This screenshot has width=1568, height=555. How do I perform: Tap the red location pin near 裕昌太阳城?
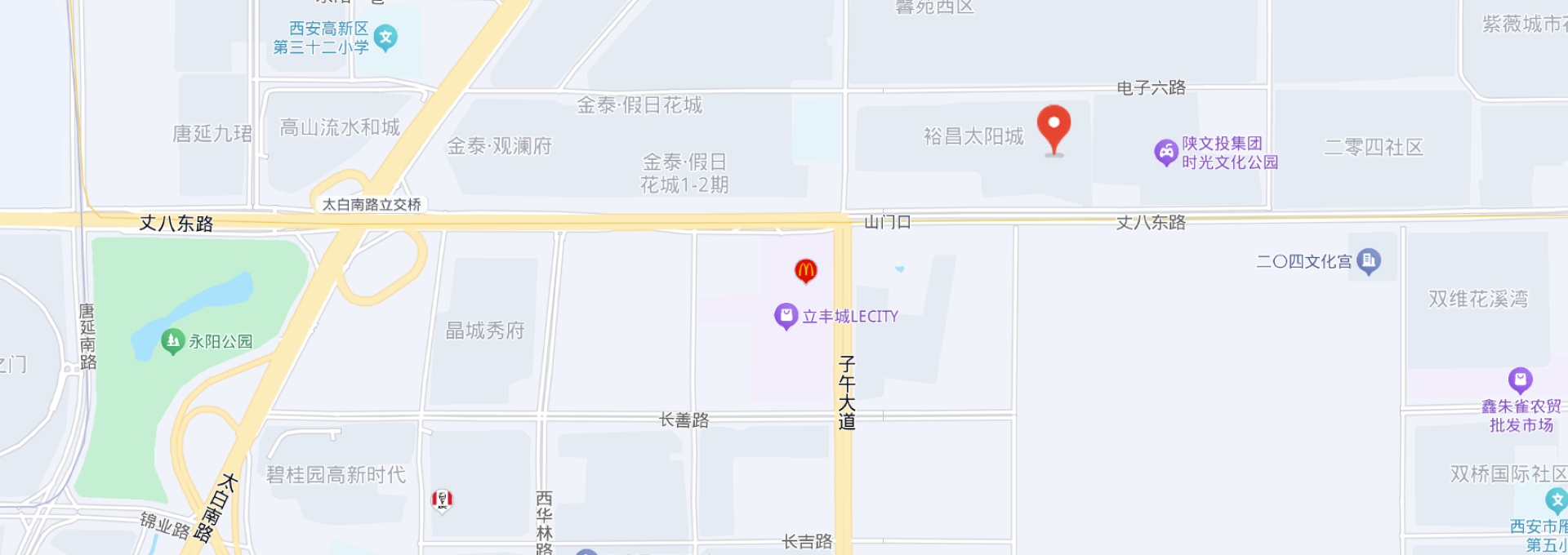(1053, 128)
